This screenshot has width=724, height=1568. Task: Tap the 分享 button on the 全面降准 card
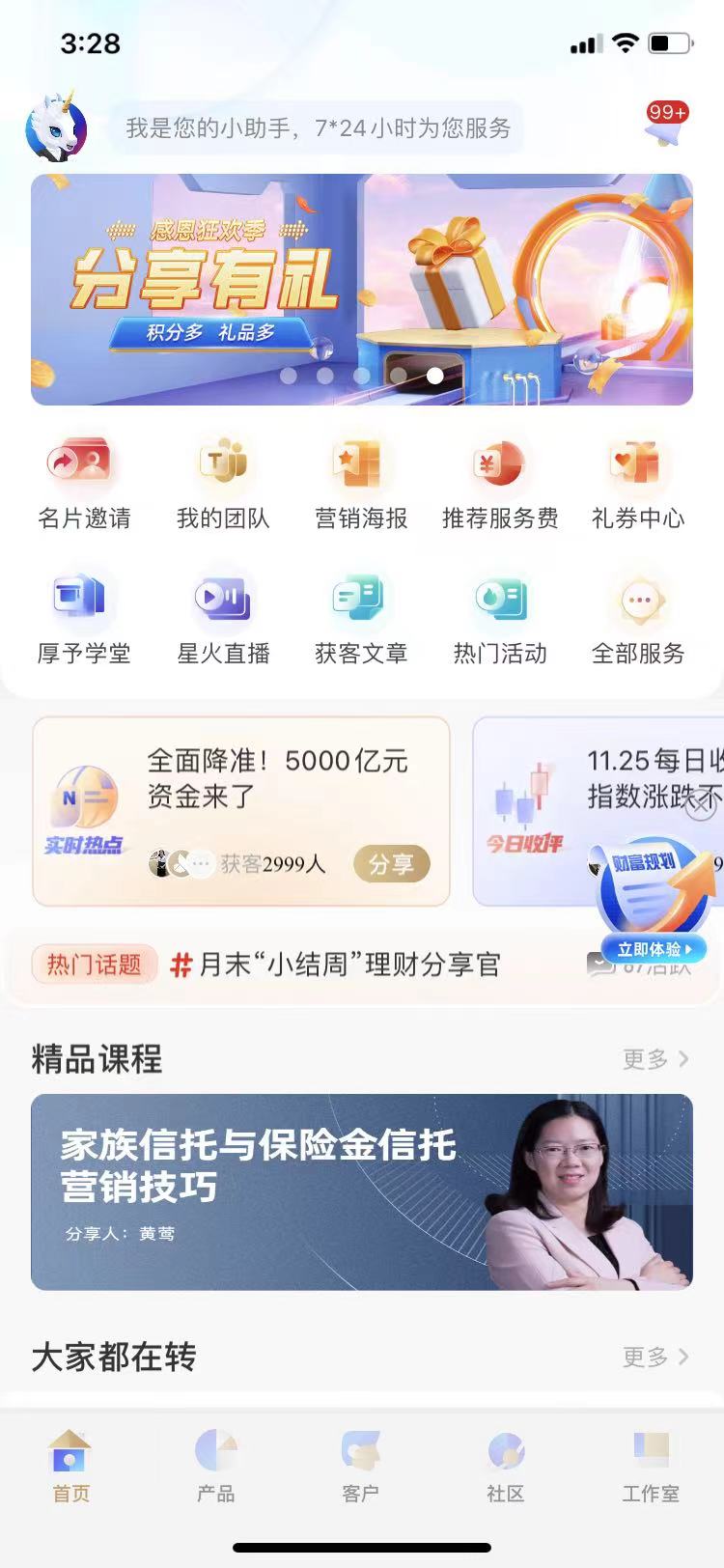pos(391,864)
